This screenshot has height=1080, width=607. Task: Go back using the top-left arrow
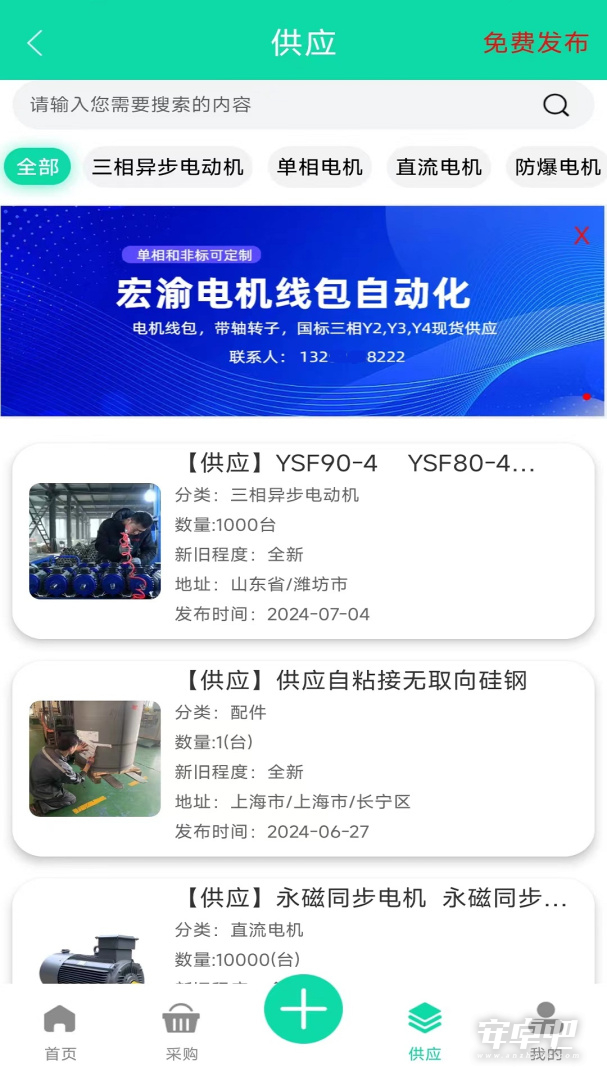(35, 43)
